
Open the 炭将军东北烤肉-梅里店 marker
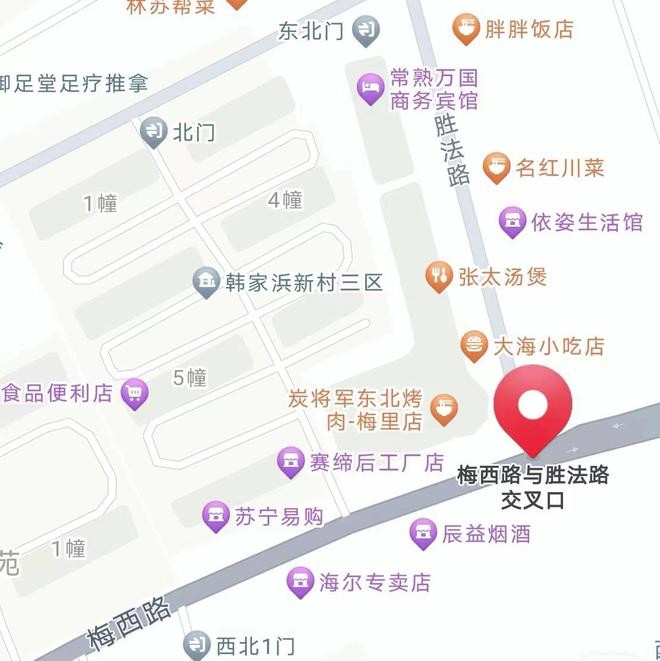444,408
